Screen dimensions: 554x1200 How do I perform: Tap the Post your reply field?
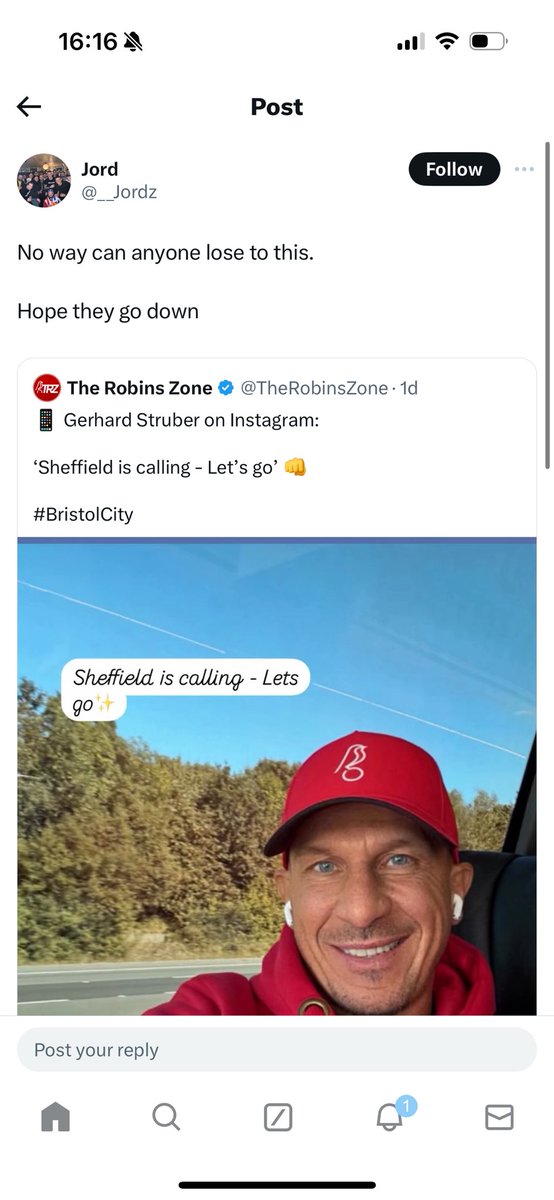pos(277,1050)
